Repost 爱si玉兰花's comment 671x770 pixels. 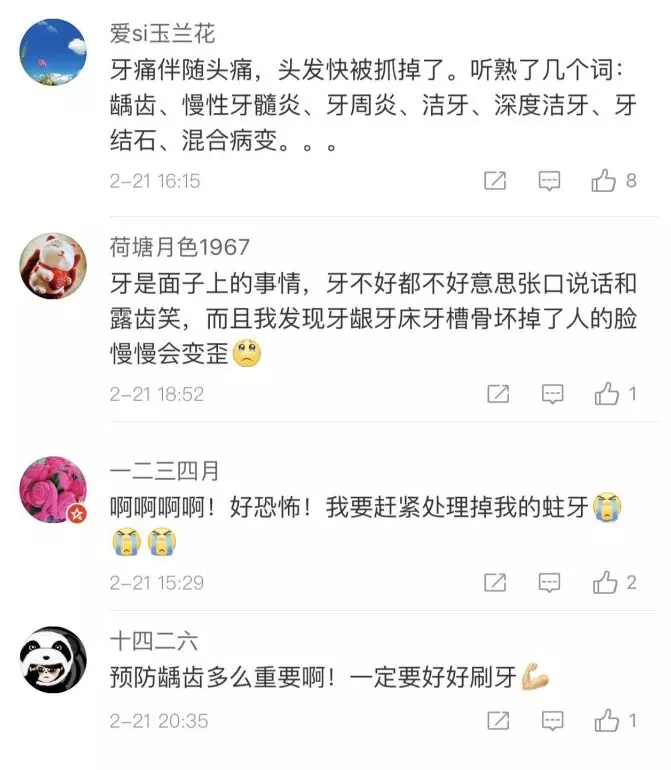pos(495,181)
